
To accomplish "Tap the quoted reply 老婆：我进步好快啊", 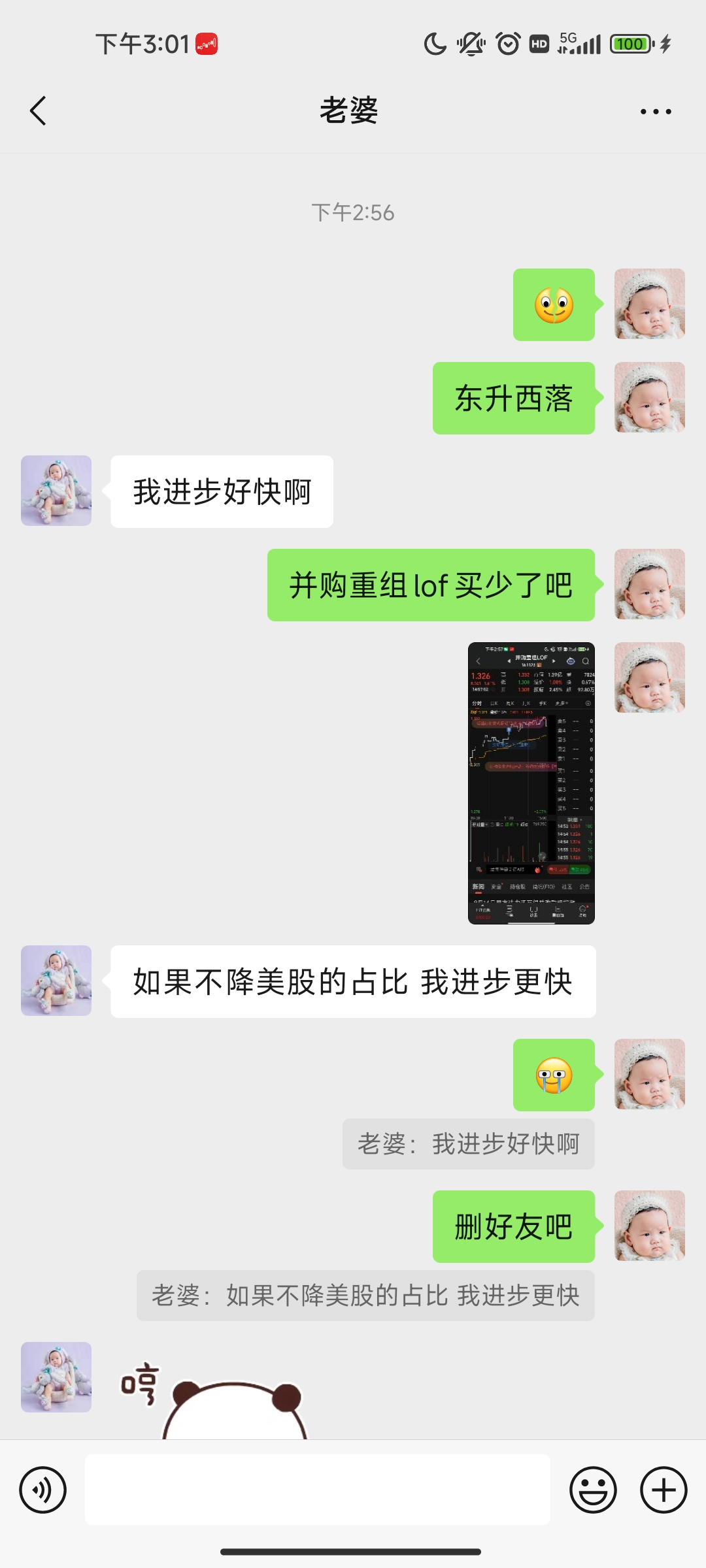I will coord(468,1144).
